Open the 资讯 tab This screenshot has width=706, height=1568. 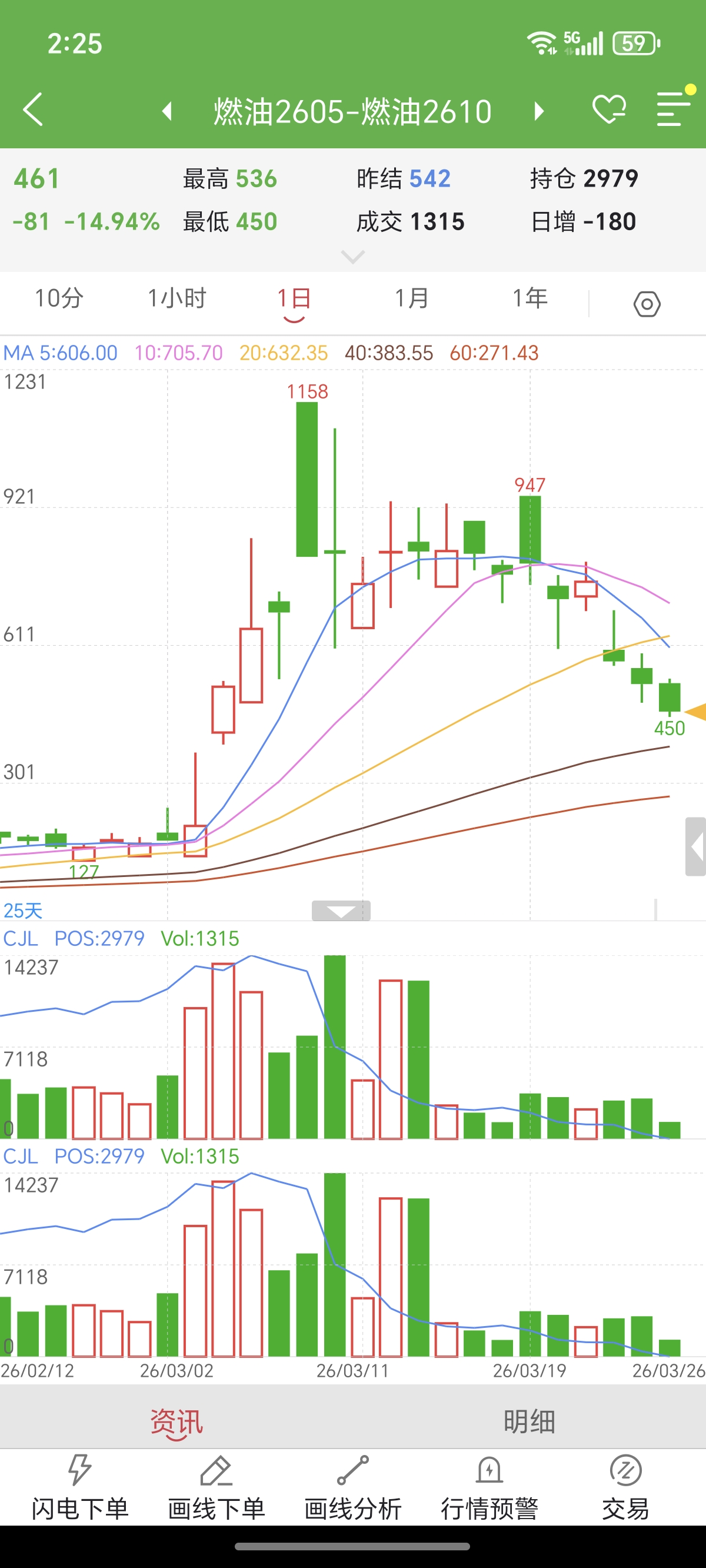tap(176, 1423)
